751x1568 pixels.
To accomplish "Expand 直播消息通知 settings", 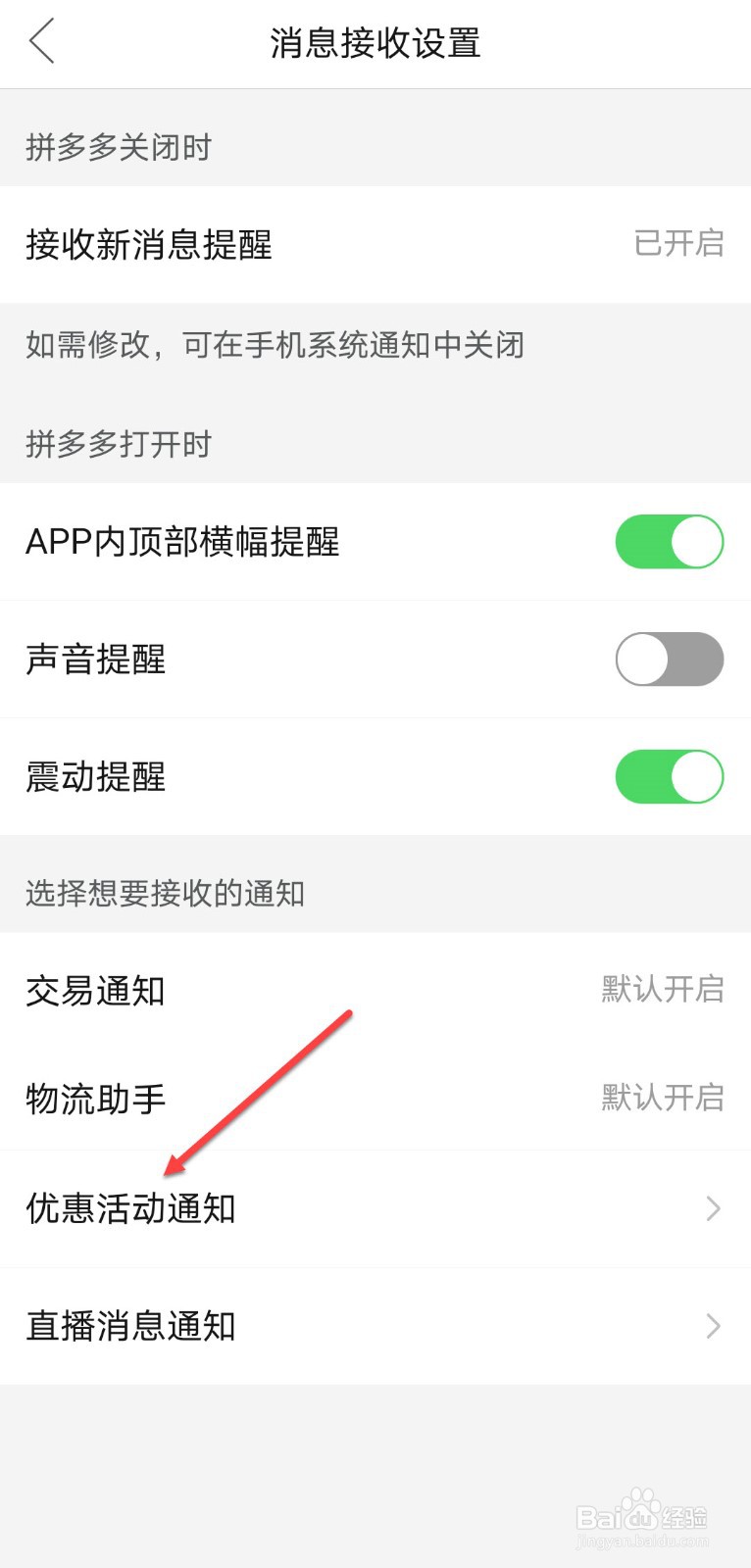I will pyautogui.click(x=713, y=1326).
